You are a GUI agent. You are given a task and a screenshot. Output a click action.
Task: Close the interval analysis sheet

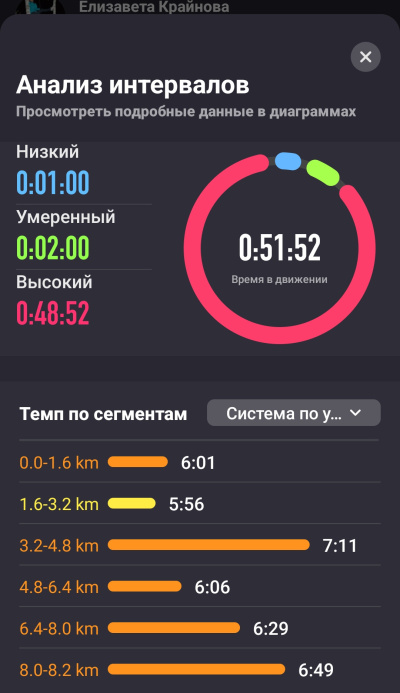(366, 57)
